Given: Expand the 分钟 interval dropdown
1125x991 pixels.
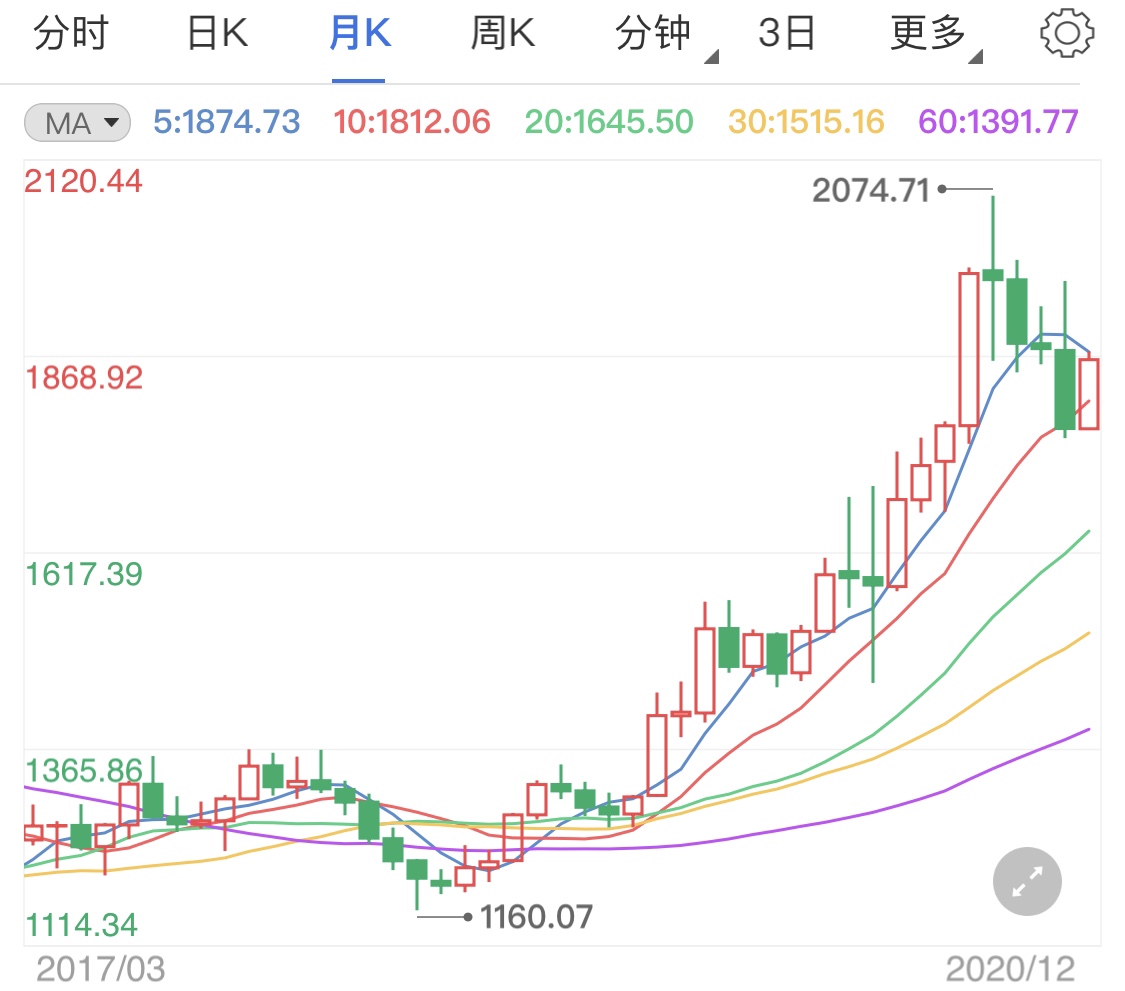Looking at the screenshot, I should pyautogui.click(x=655, y=35).
